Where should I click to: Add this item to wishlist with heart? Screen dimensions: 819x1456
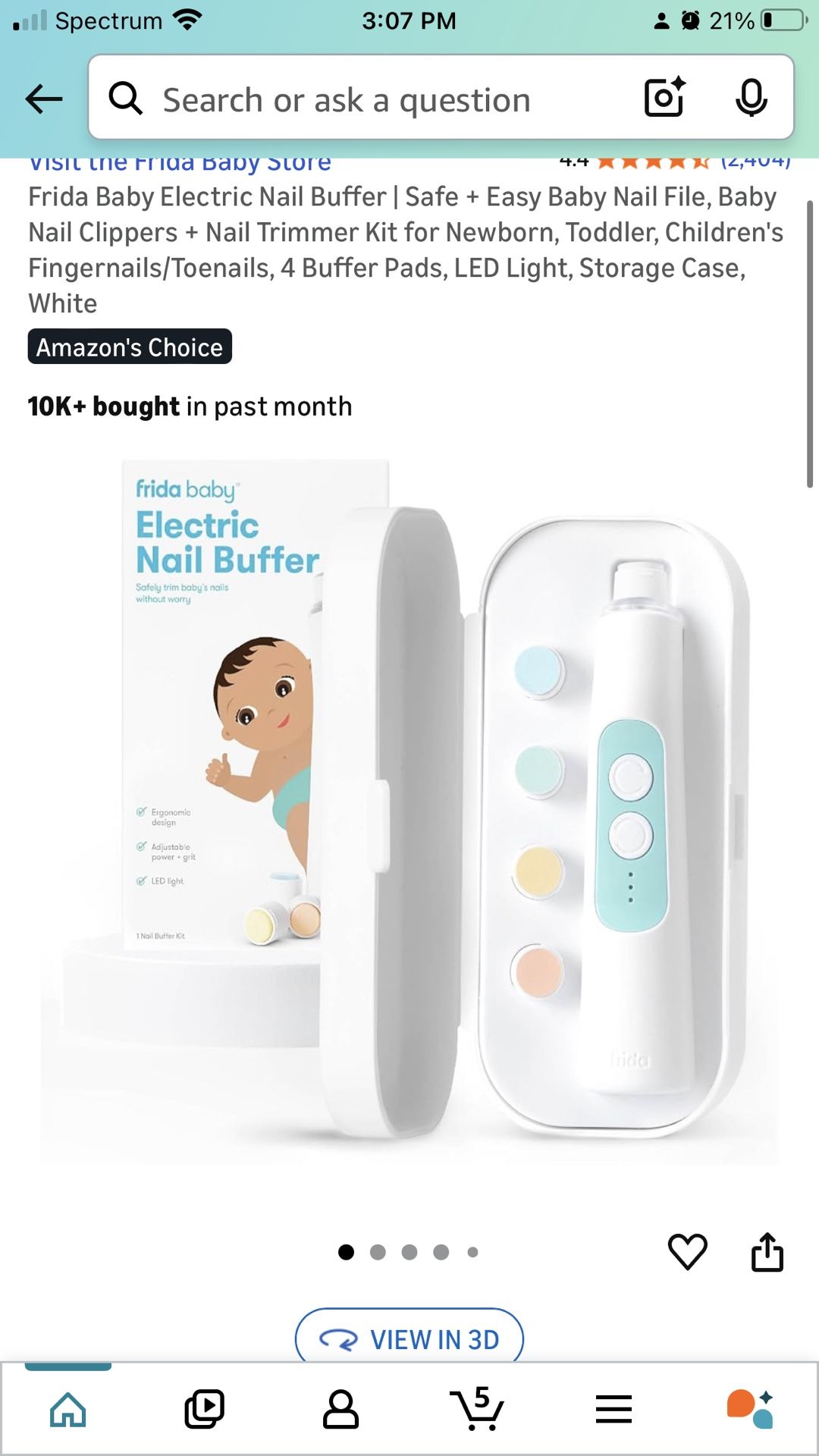pos(688,1251)
